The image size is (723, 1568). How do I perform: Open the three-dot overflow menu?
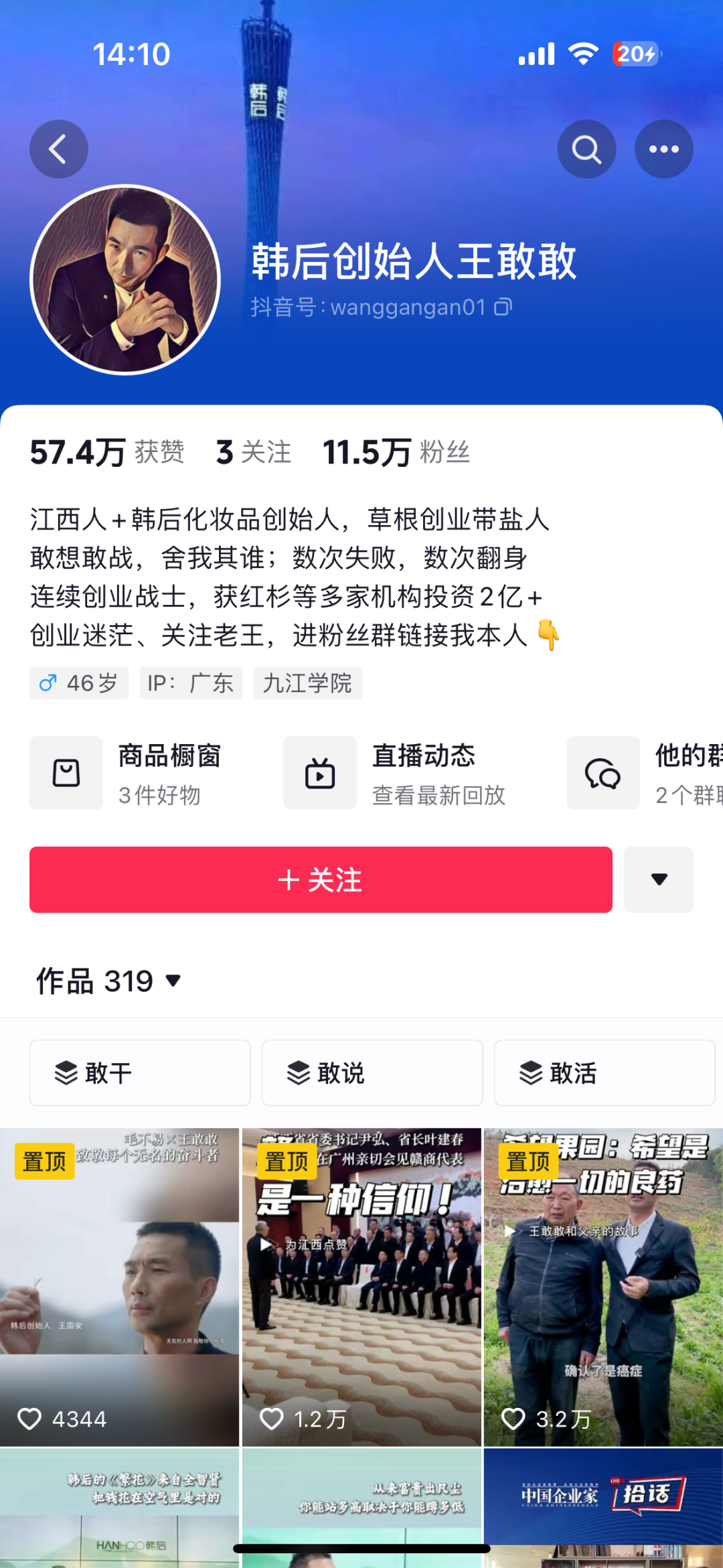point(663,149)
